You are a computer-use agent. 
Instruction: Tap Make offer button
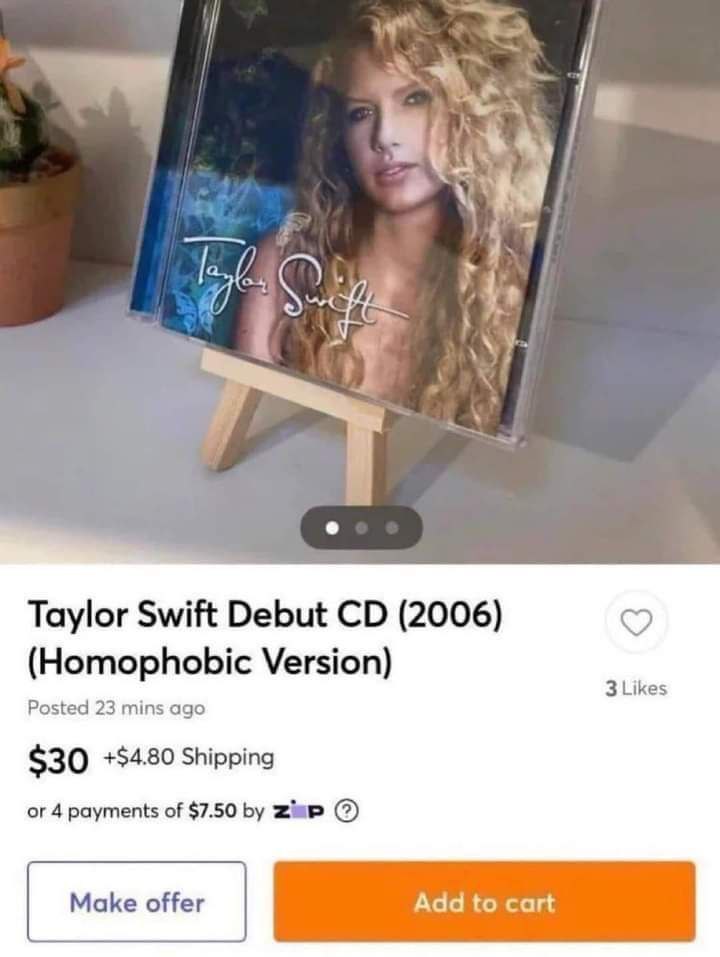[x=137, y=902]
